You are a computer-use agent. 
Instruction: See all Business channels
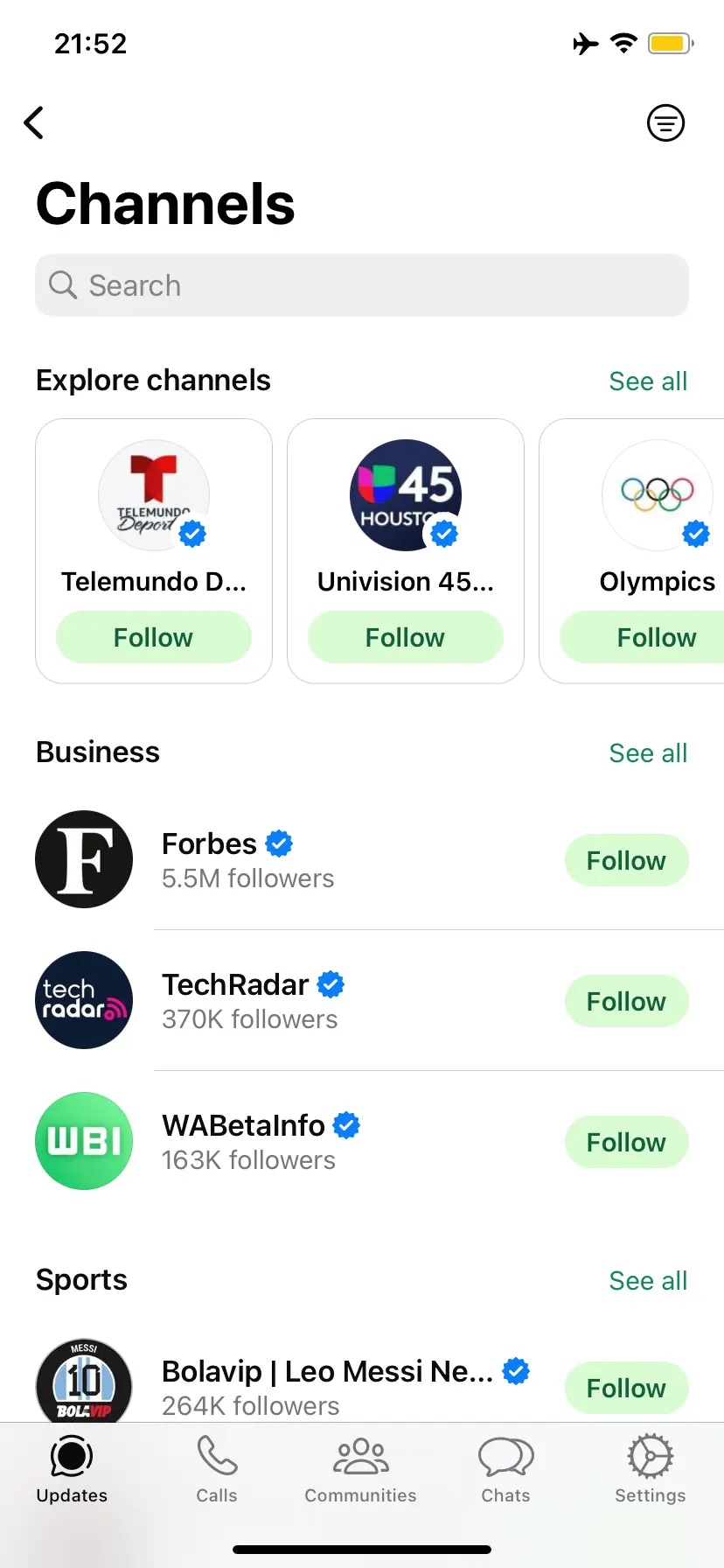pos(647,753)
